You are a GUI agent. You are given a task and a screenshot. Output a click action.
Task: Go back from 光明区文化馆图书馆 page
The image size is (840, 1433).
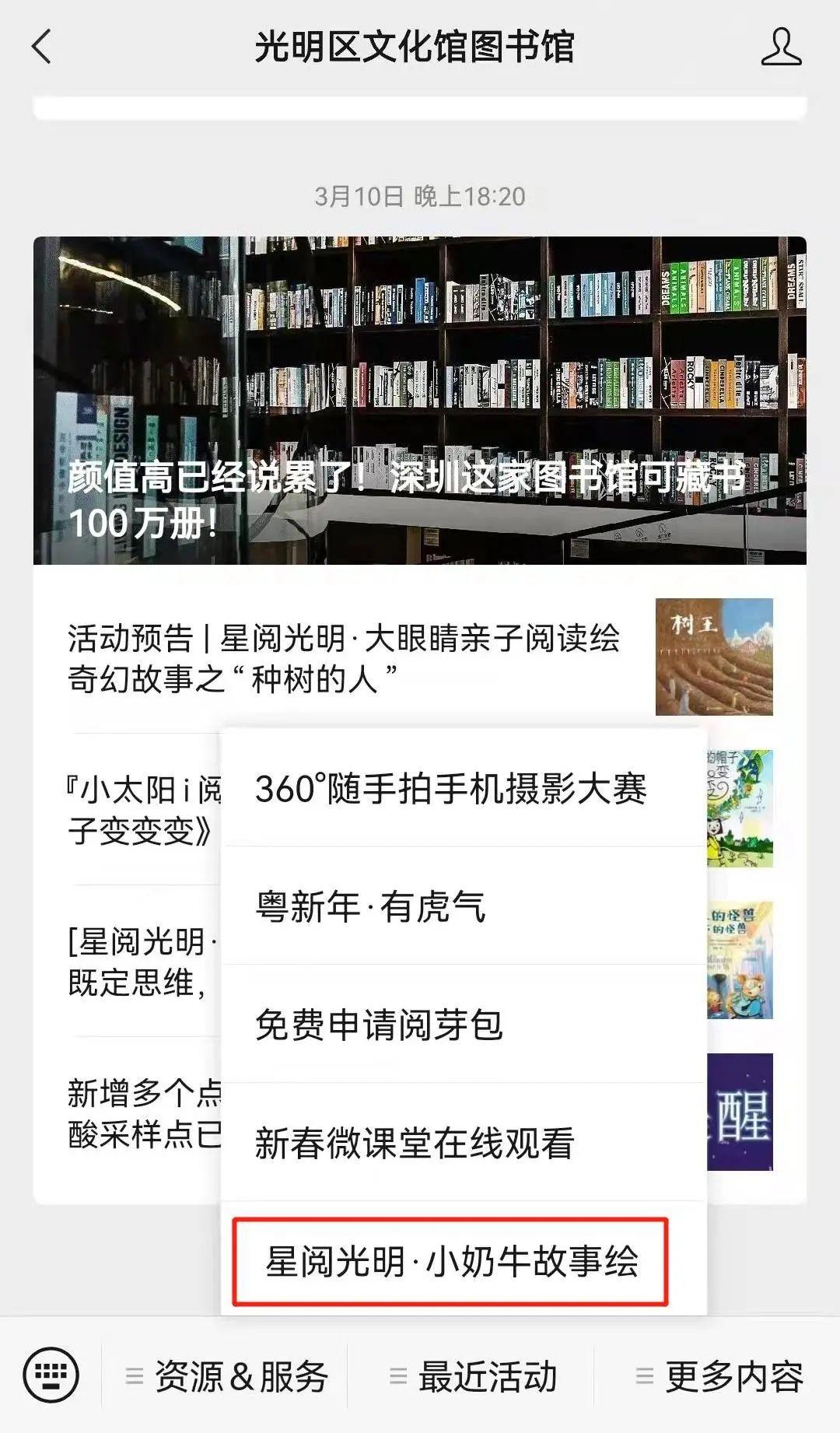(42, 47)
